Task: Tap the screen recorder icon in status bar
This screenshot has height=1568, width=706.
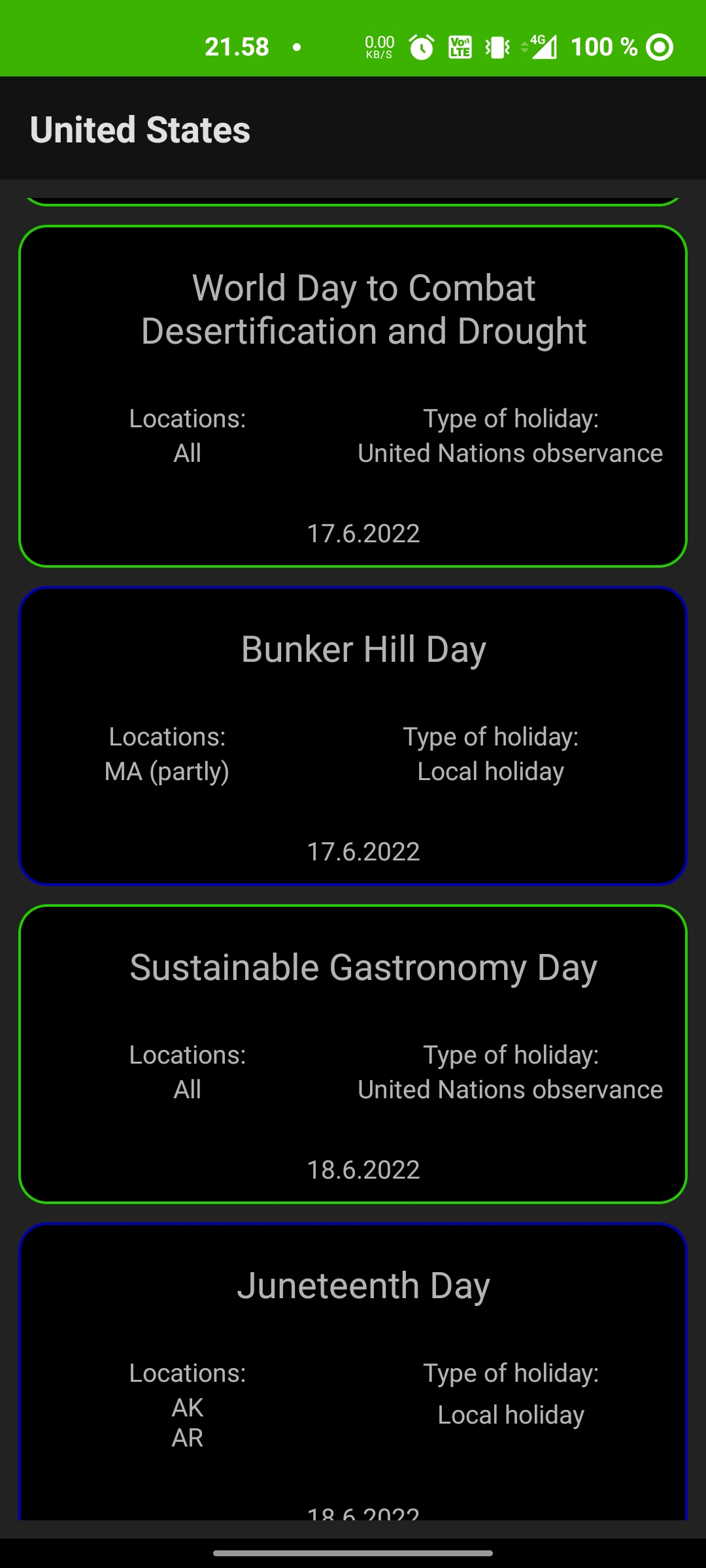Action: tap(660, 46)
